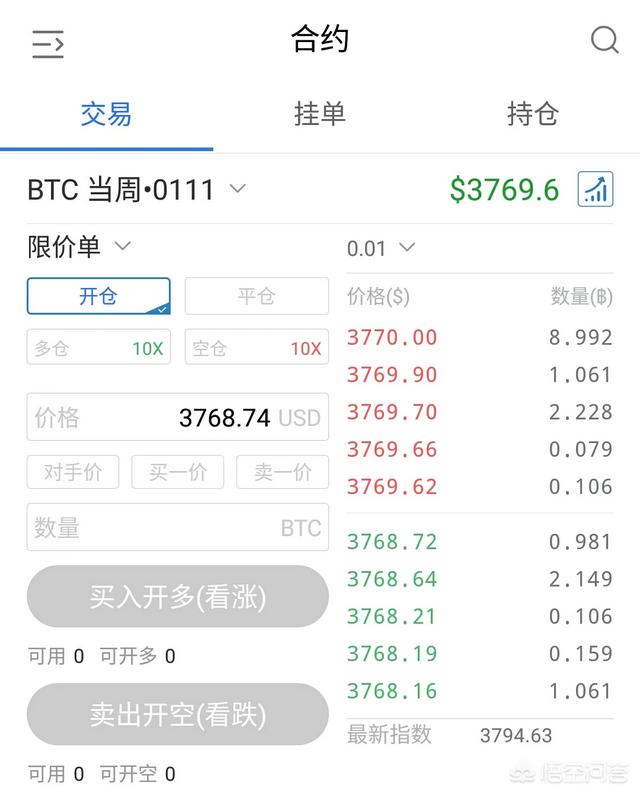Screen dimensions: 640x795
Task: Tap 买入开多(看涨) to open long
Action: [x=177, y=597]
